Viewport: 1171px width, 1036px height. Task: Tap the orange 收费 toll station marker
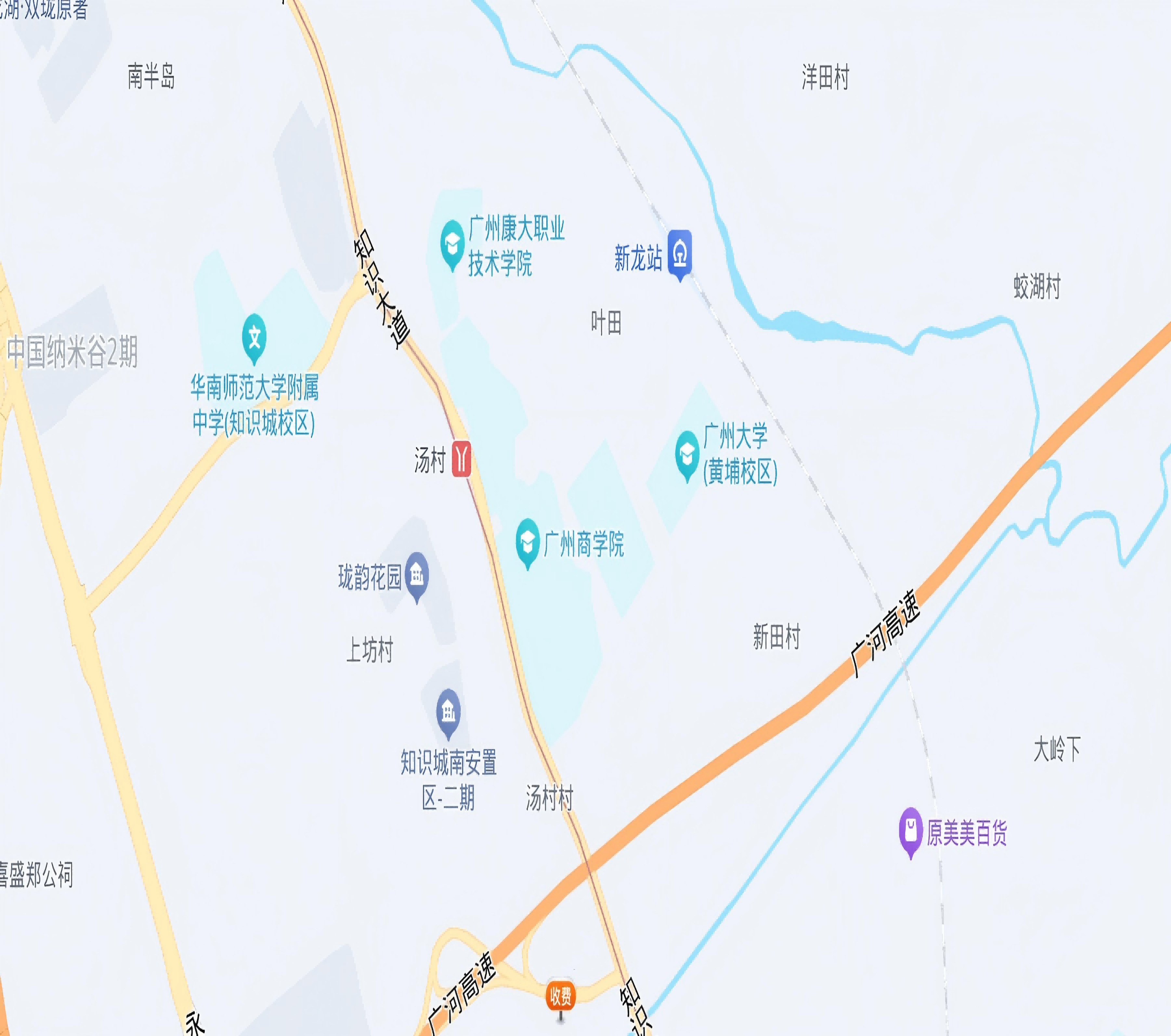click(x=560, y=996)
